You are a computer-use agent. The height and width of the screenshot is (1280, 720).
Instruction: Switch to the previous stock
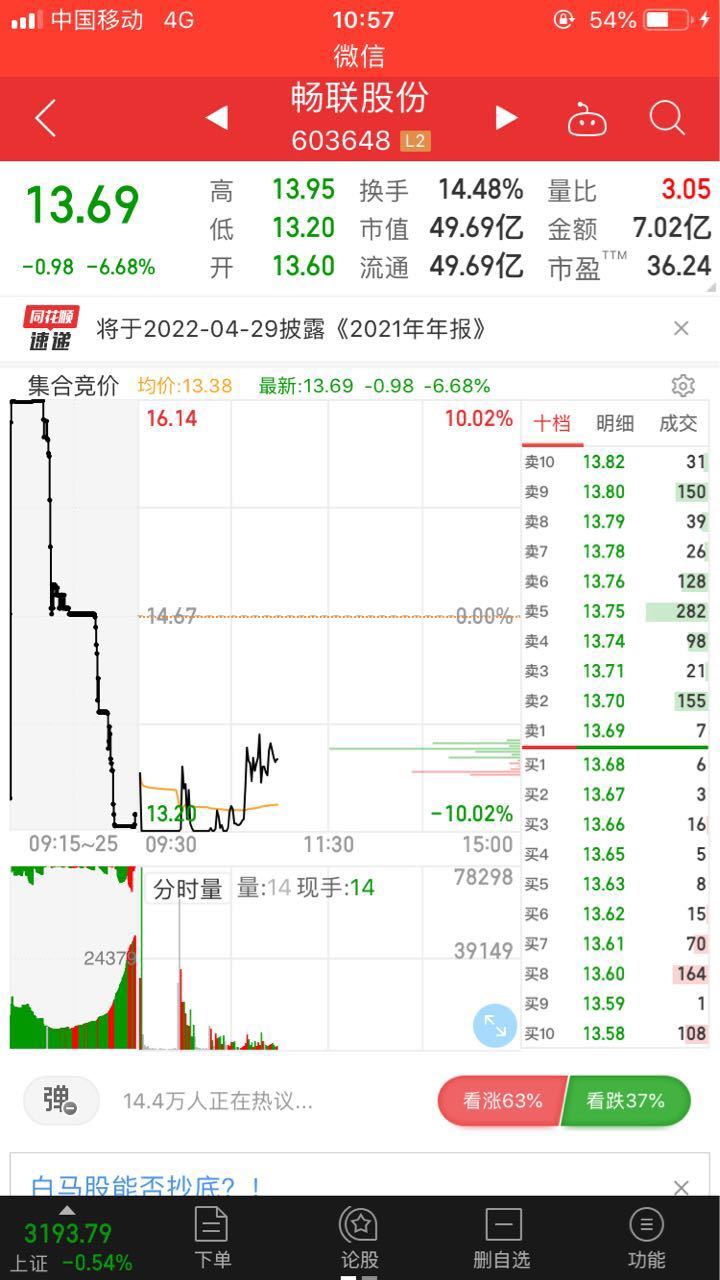tap(216, 119)
